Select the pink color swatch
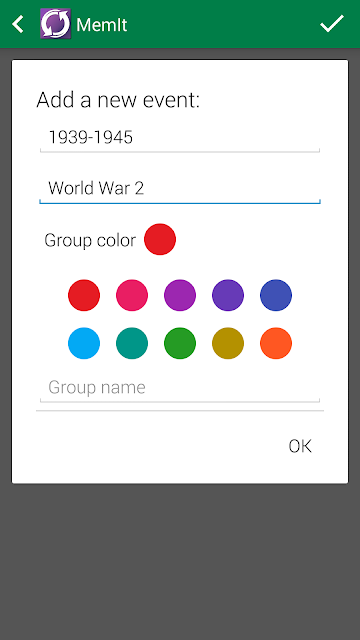This screenshot has height=640, width=360. pyautogui.click(x=132, y=295)
